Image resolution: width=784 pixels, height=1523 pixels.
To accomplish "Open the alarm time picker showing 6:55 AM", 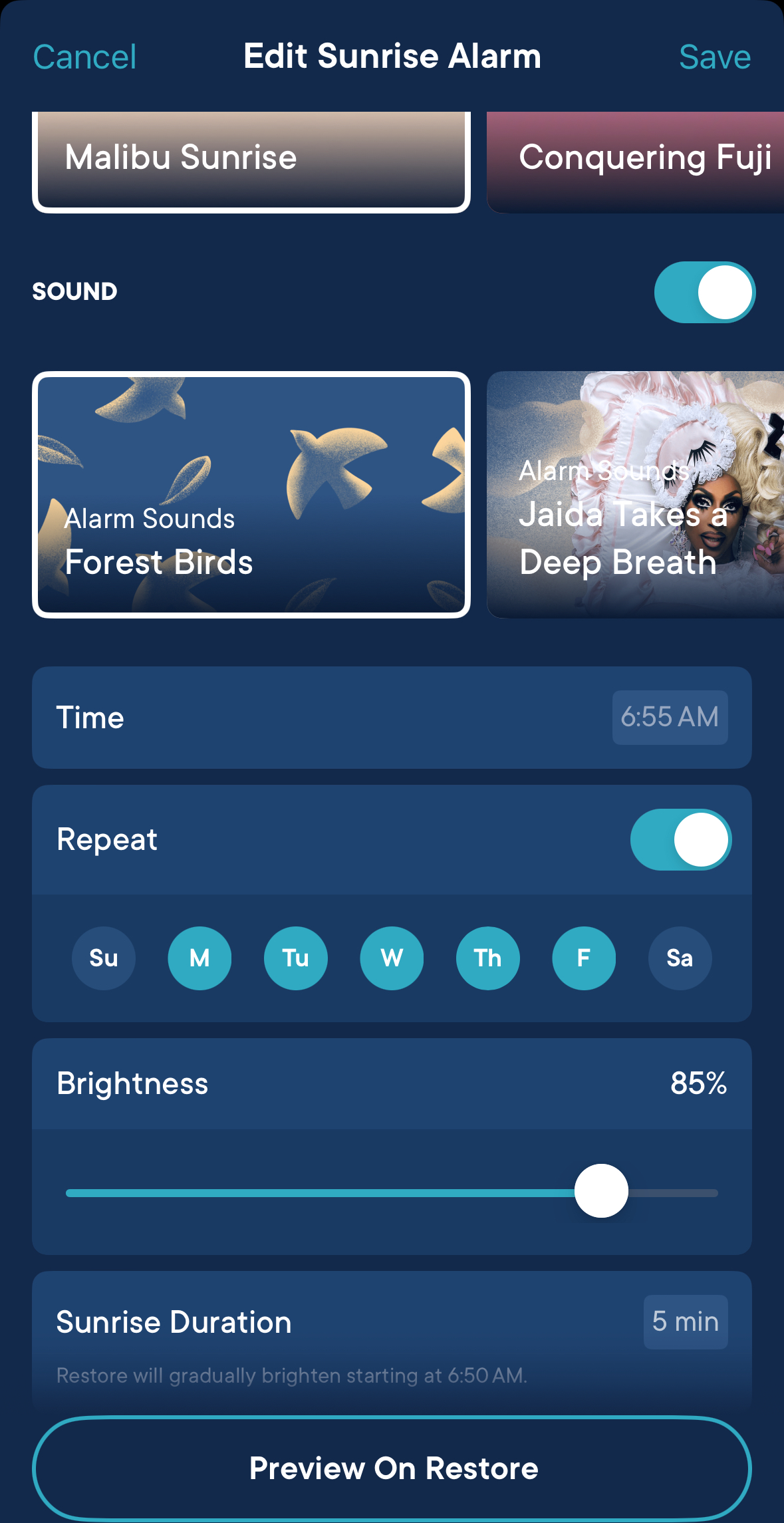I will point(669,717).
